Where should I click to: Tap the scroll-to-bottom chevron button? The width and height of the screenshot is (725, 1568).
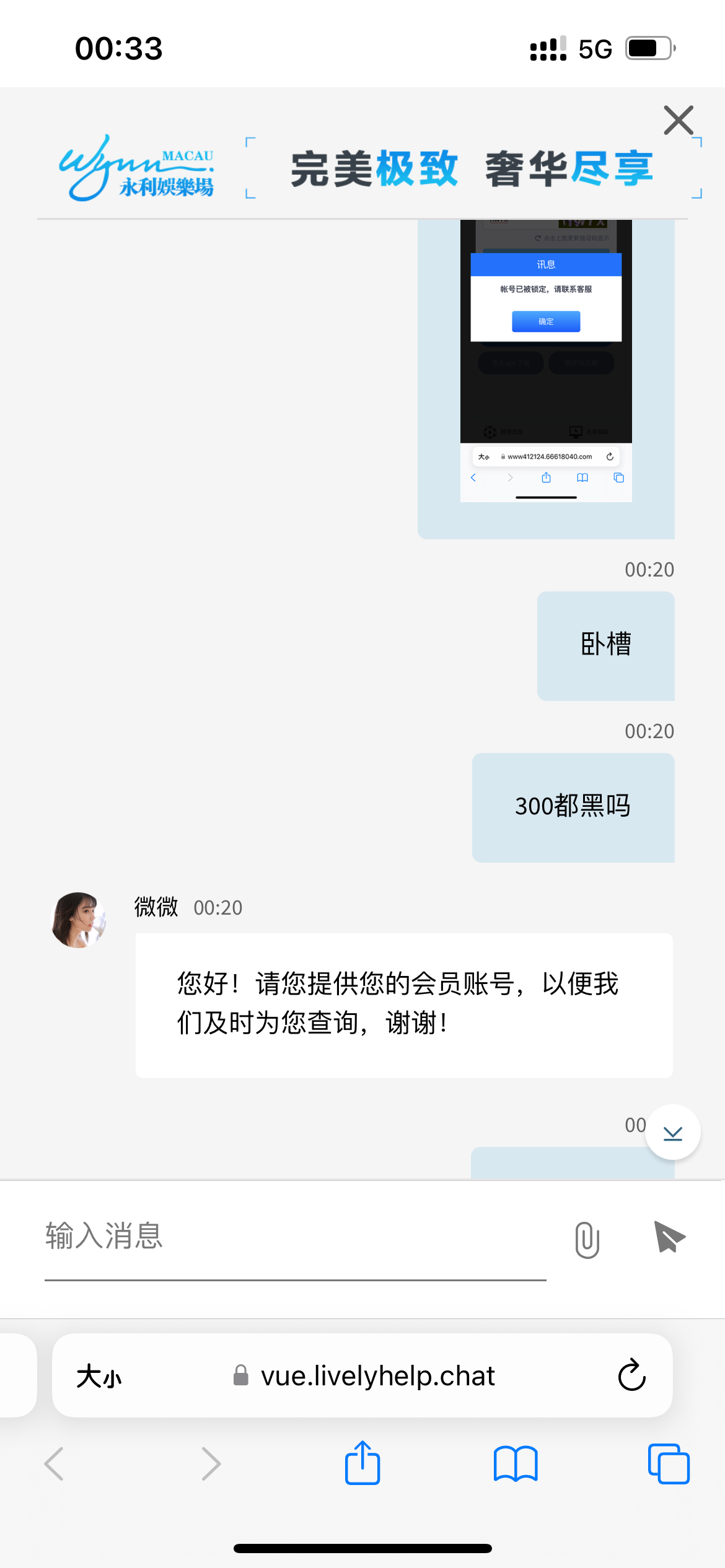672,1131
